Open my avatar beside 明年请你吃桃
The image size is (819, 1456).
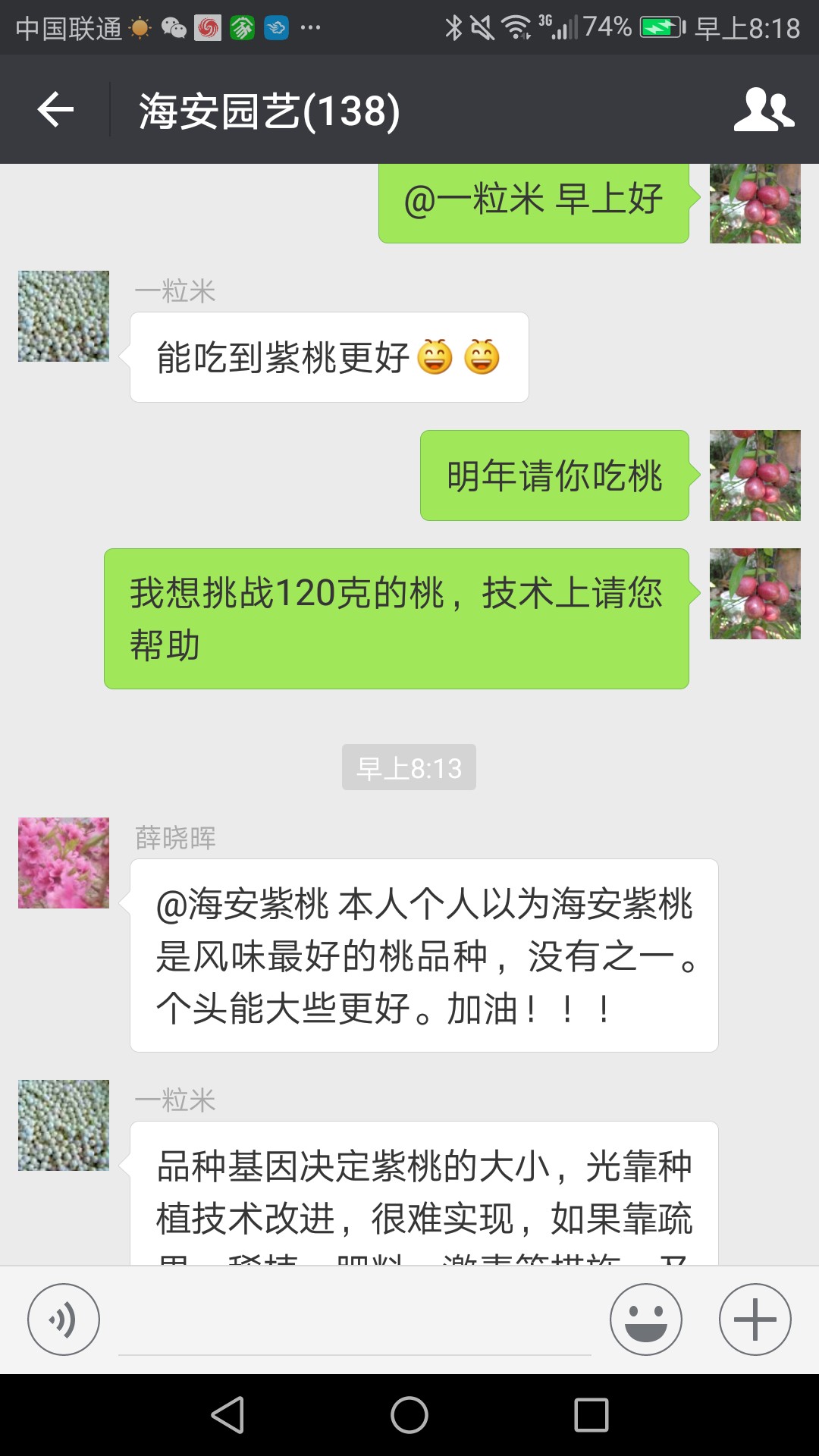pos(755,475)
